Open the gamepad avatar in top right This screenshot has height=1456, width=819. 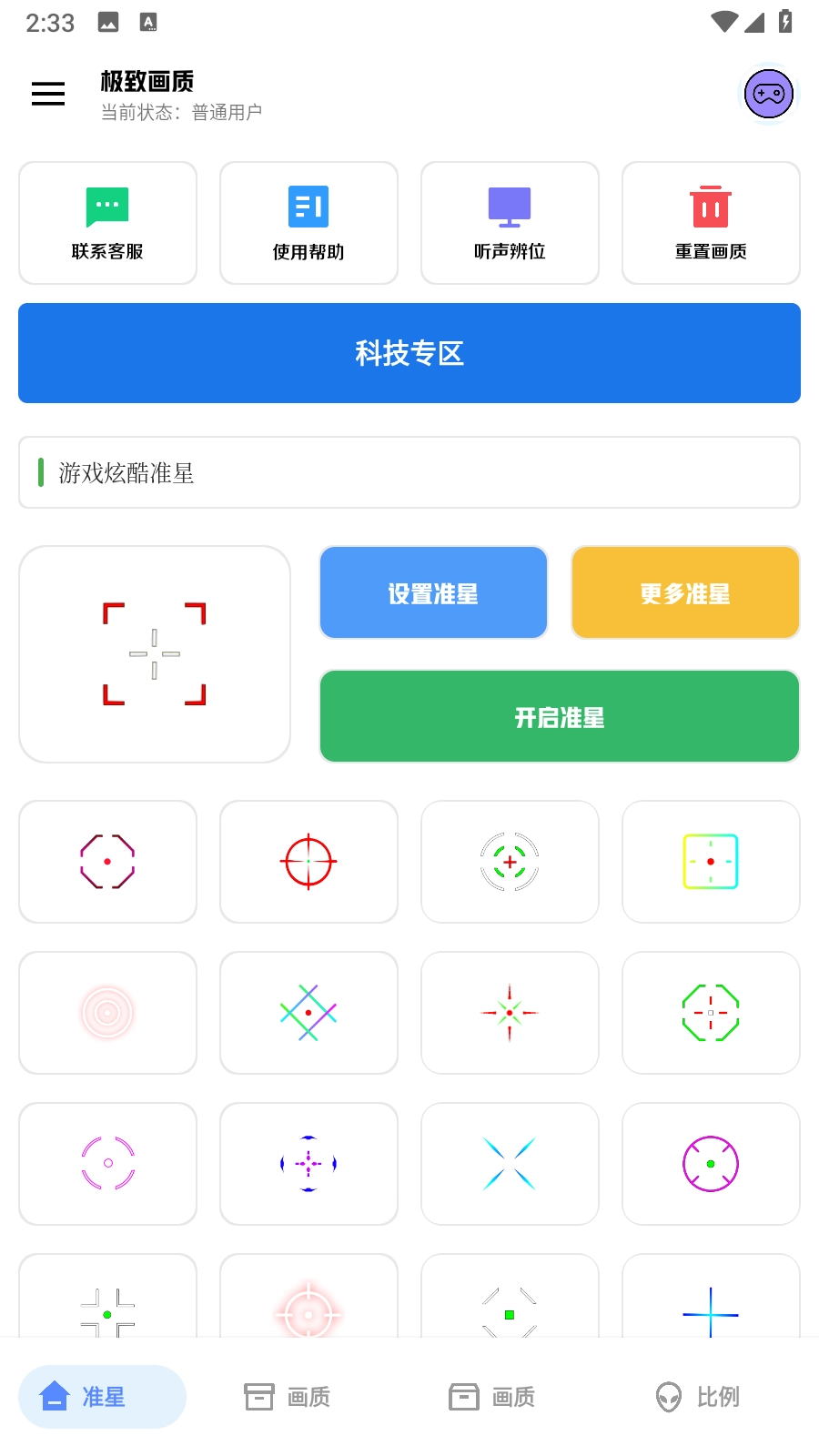767,93
